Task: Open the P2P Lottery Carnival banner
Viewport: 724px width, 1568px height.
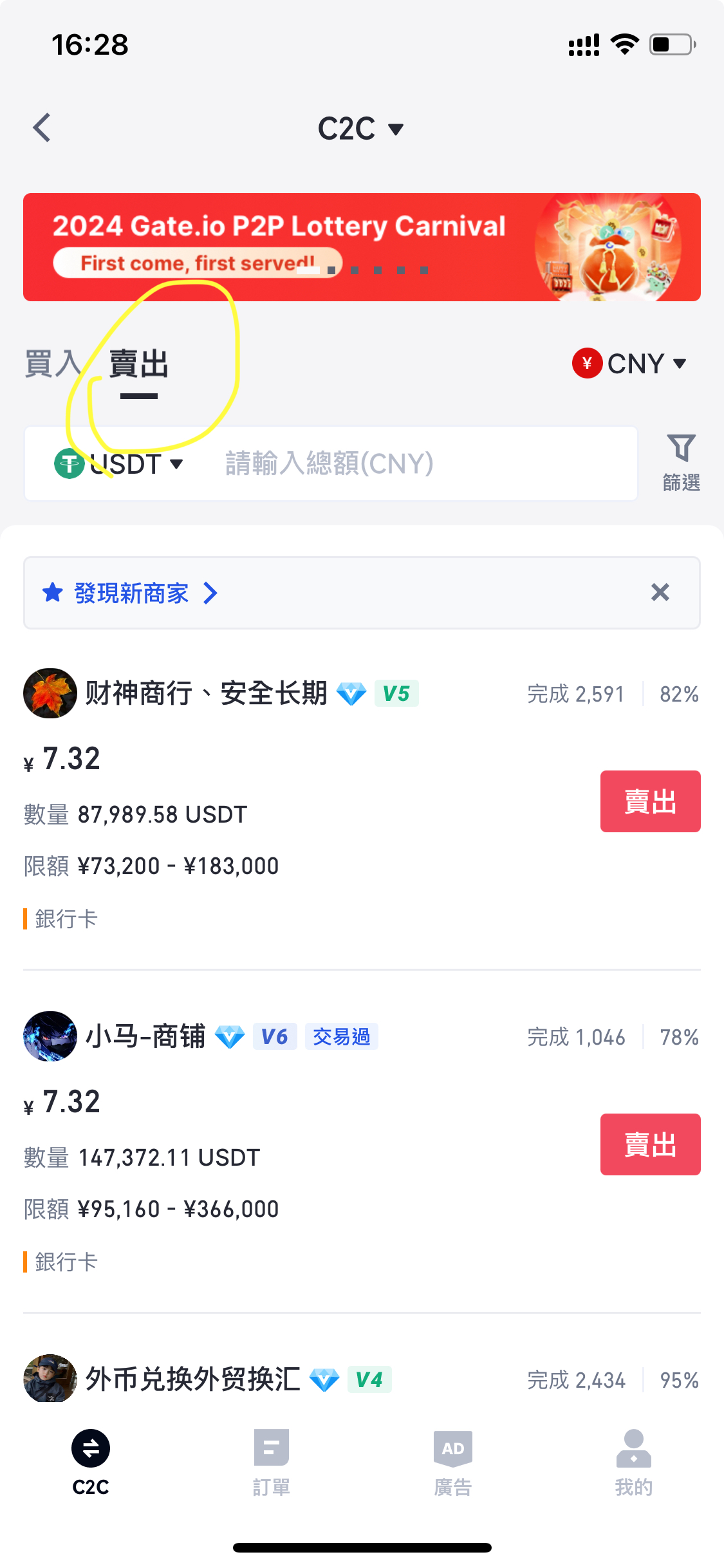Action: pyautogui.click(x=362, y=247)
